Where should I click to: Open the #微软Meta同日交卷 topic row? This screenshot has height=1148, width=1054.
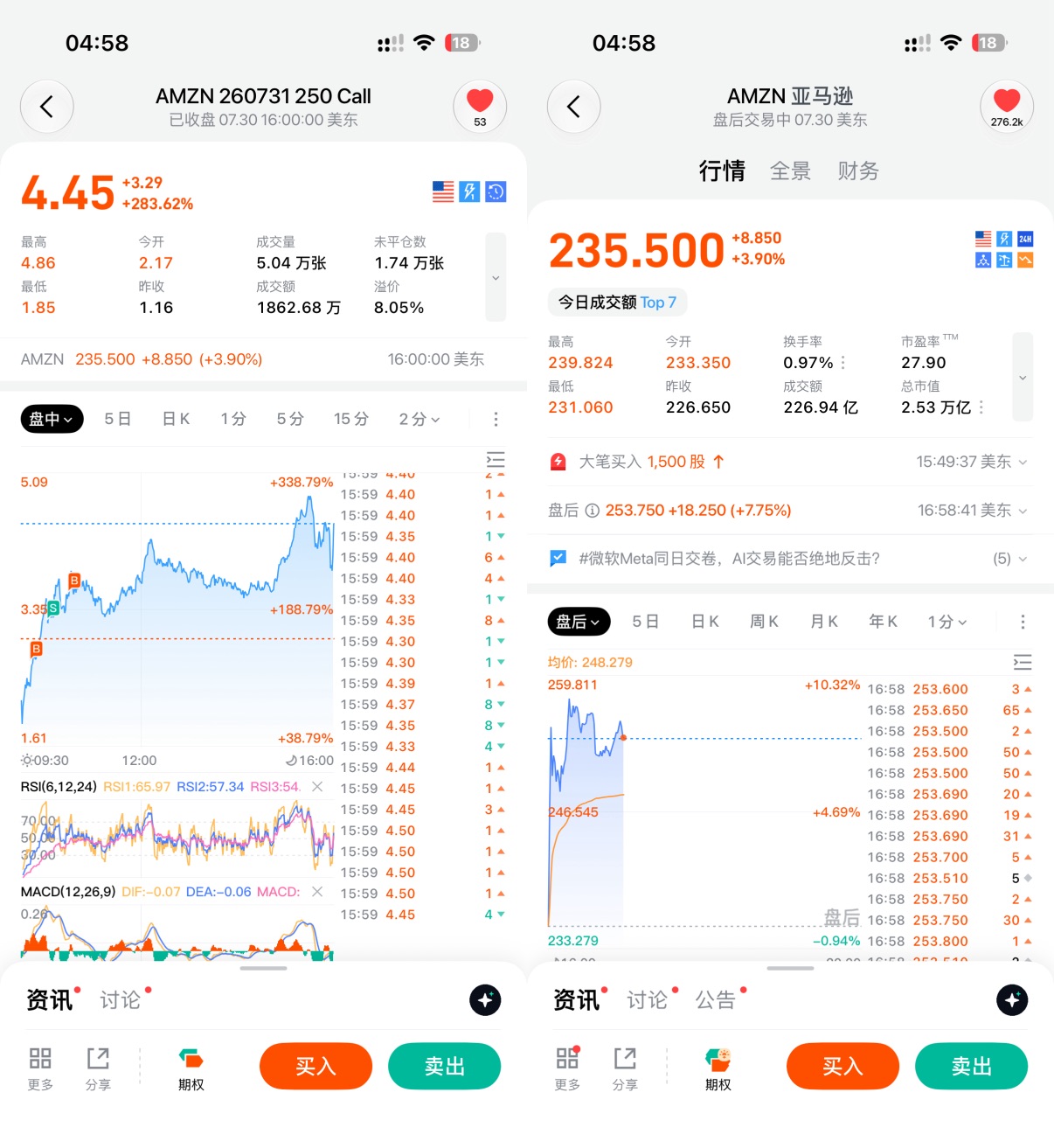tap(790, 559)
